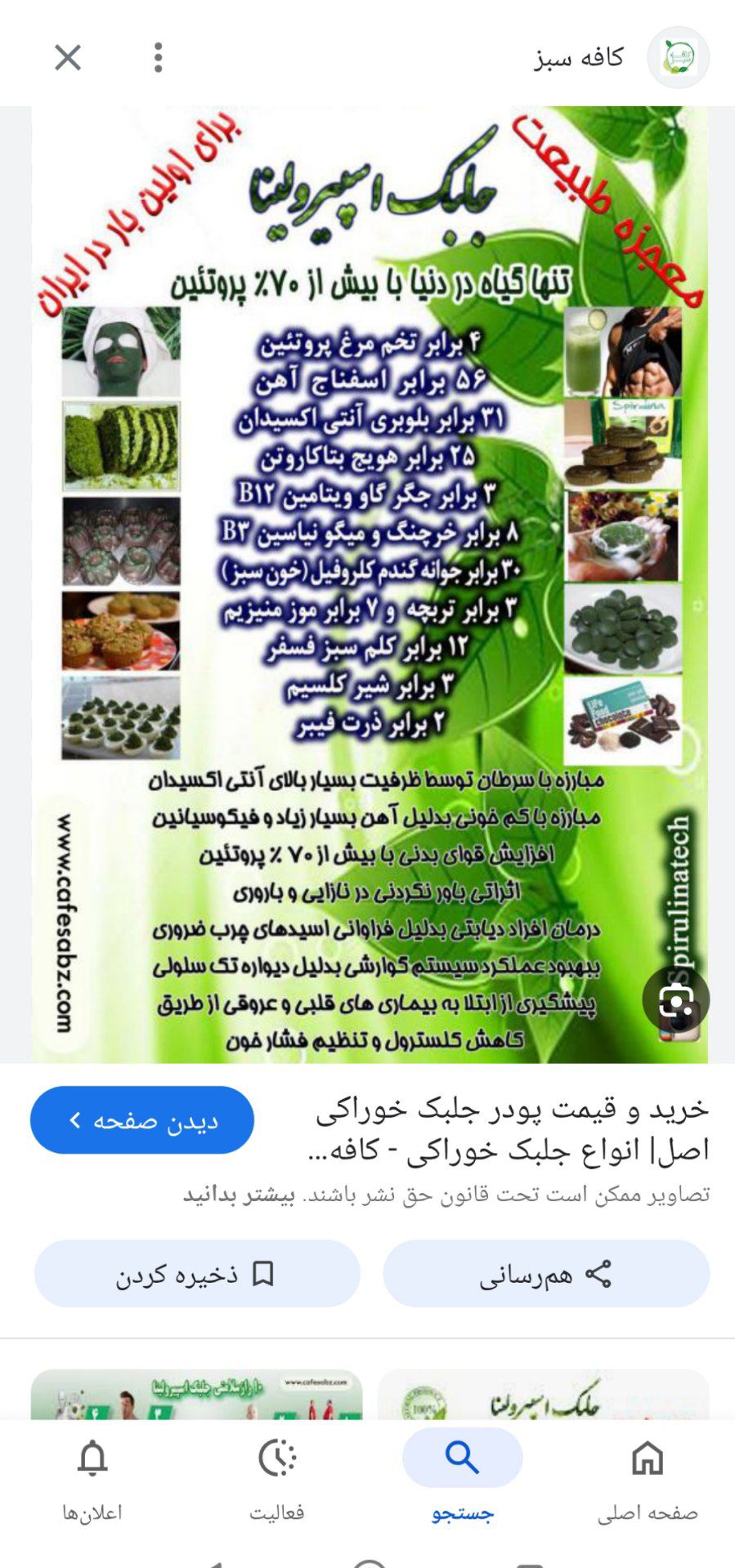735x1568 pixels.
Task: Close the image viewer
Action: 68,58
